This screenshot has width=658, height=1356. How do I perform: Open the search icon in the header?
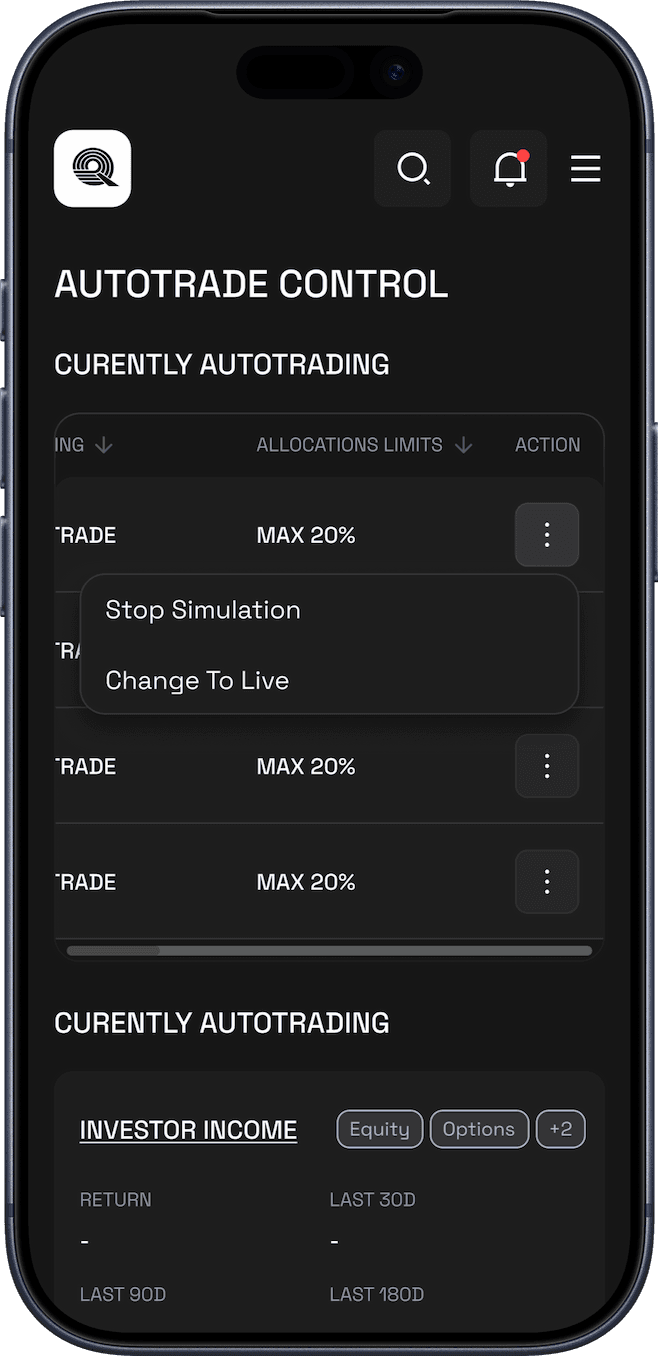[x=412, y=169]
